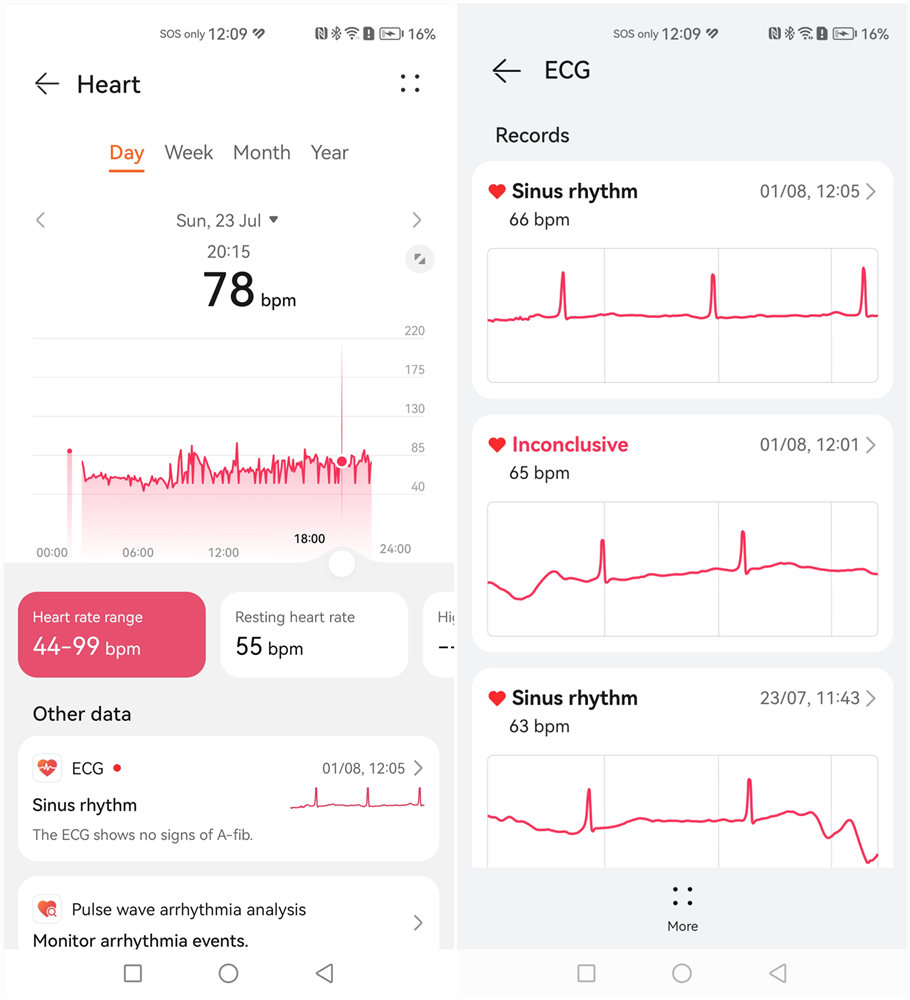Viewport: 910px width, 1000px height.
Task: Tap the More button on ECG screen
Action: (x=682, y=909)
